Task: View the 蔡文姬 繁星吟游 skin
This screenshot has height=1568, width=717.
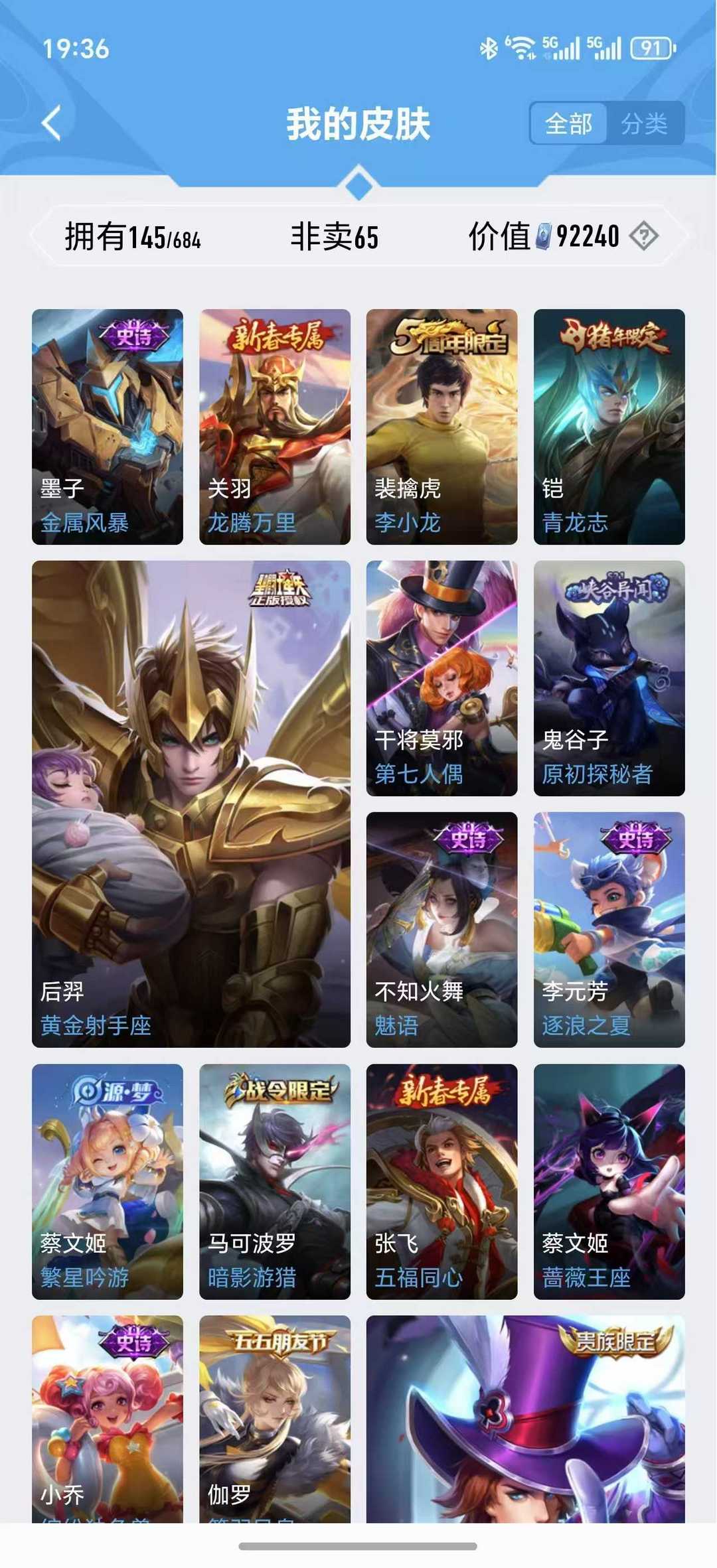Action: click(108, 1182)
